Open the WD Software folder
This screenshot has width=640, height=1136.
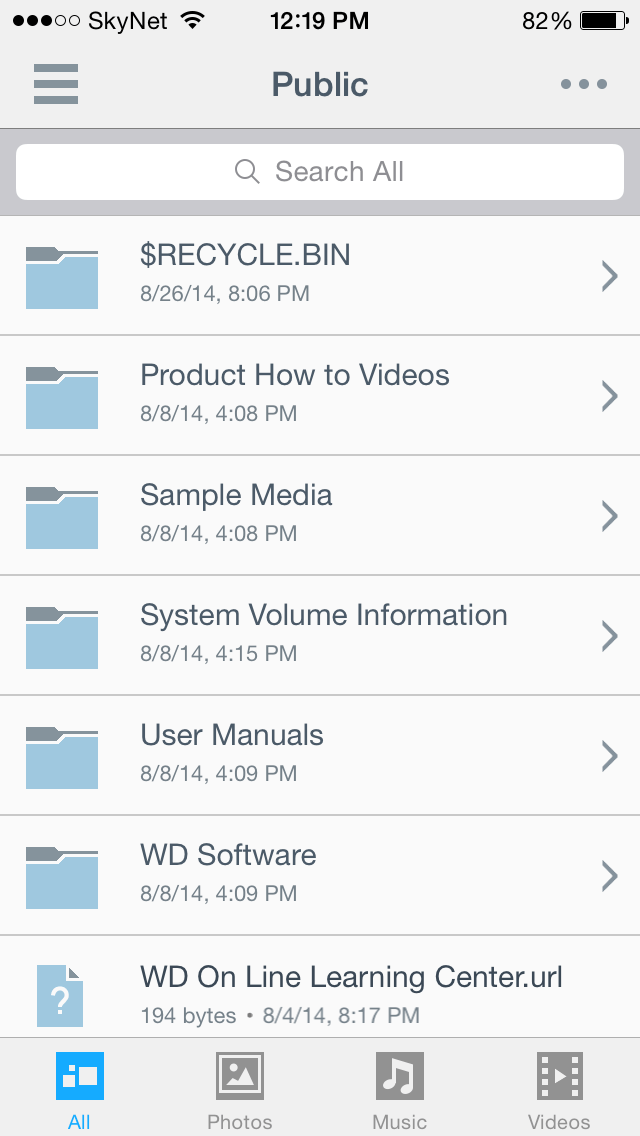pos(320,875)
